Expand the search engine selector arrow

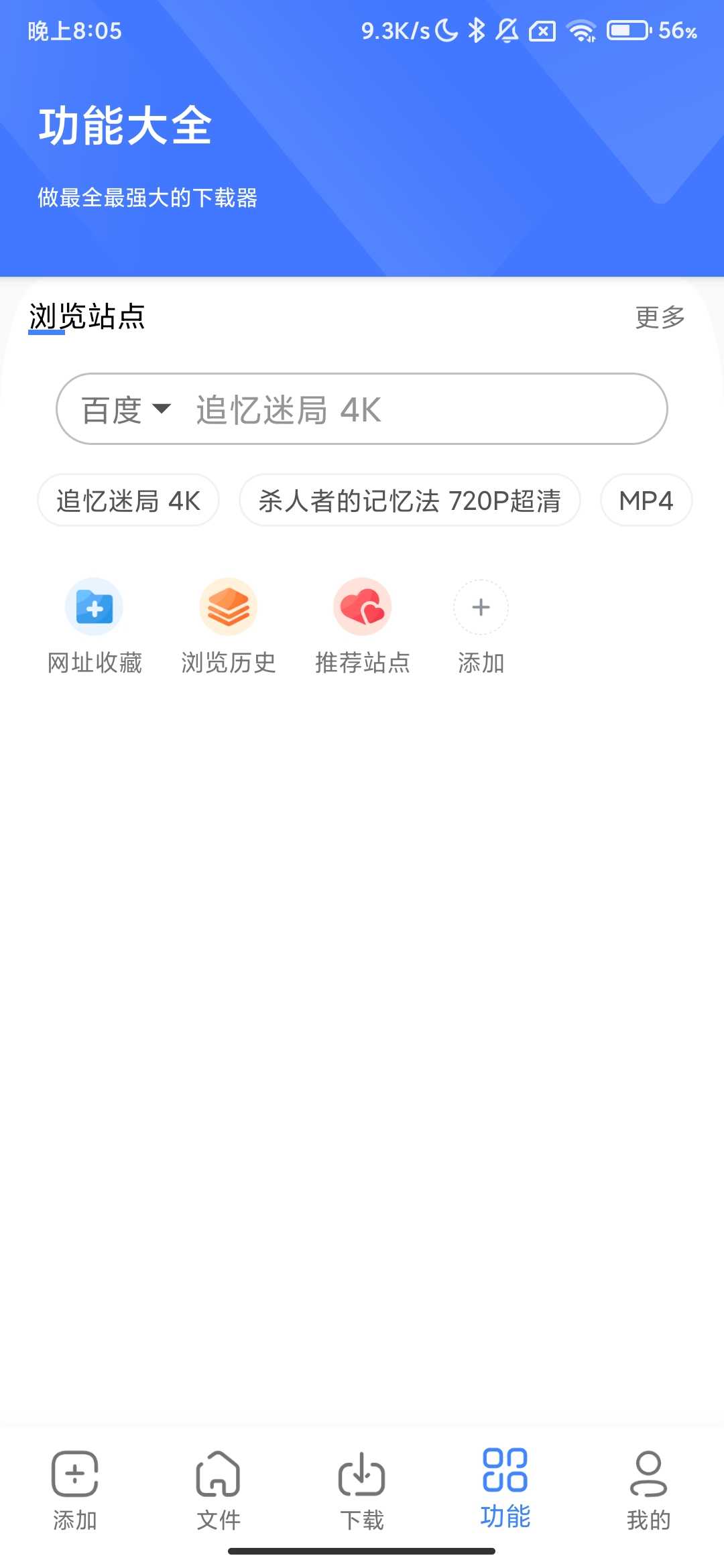tap(163, 409)
